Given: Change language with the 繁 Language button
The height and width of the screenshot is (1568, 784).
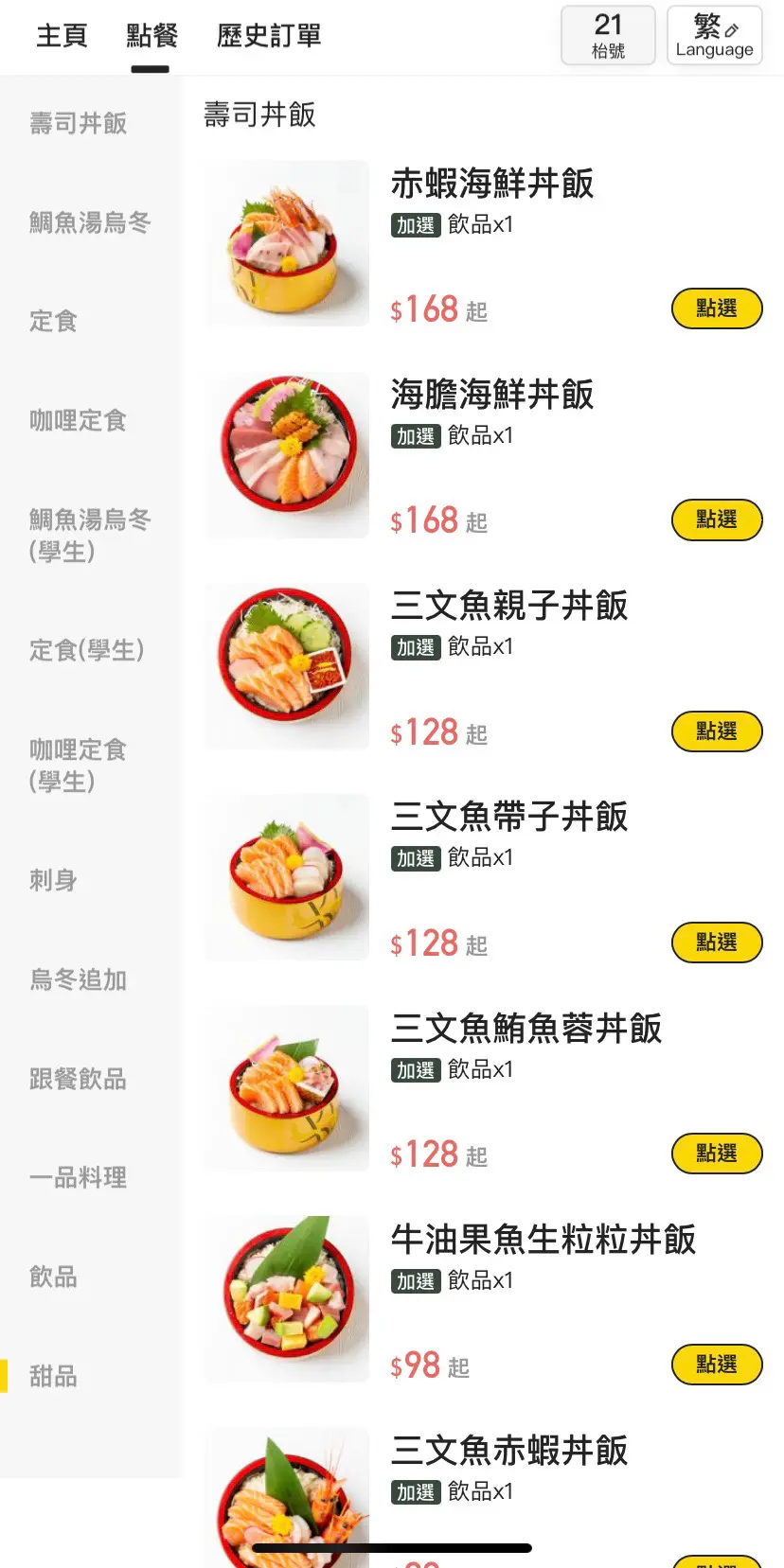Looking at the screenshot, I should tap(714, 36).
